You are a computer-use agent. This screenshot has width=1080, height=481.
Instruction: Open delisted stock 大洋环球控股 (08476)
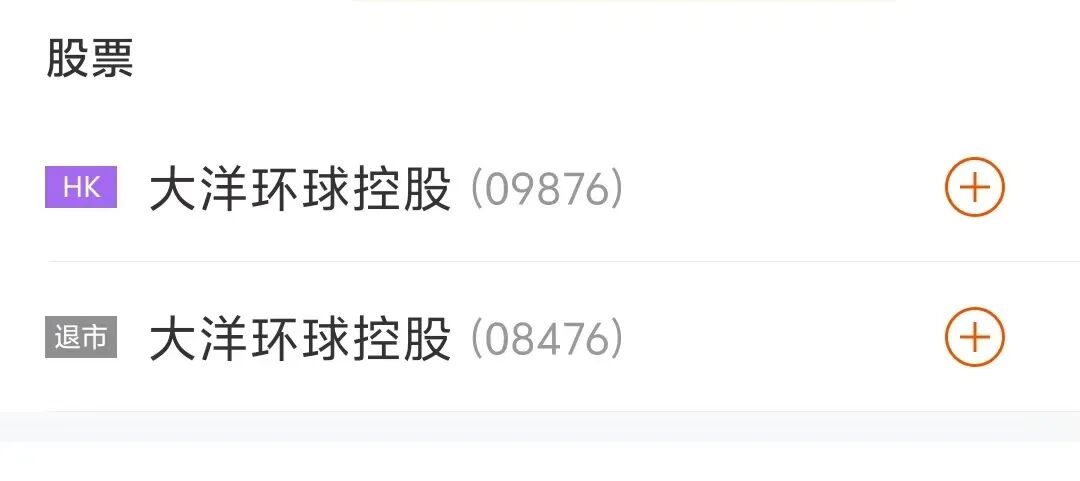[x=385, y=339]
